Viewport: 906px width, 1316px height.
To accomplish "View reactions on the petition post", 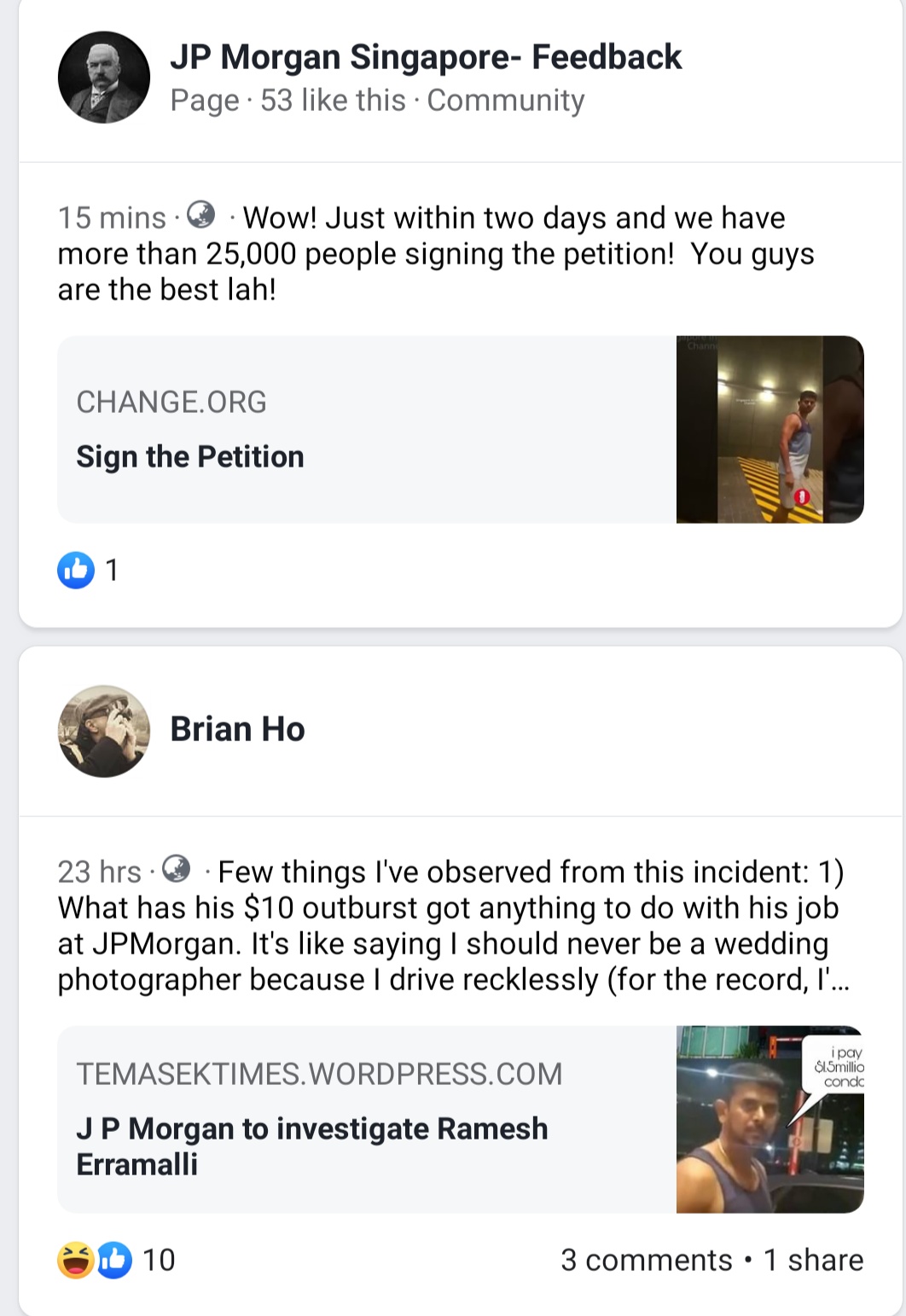I will [x=88, y=570].
